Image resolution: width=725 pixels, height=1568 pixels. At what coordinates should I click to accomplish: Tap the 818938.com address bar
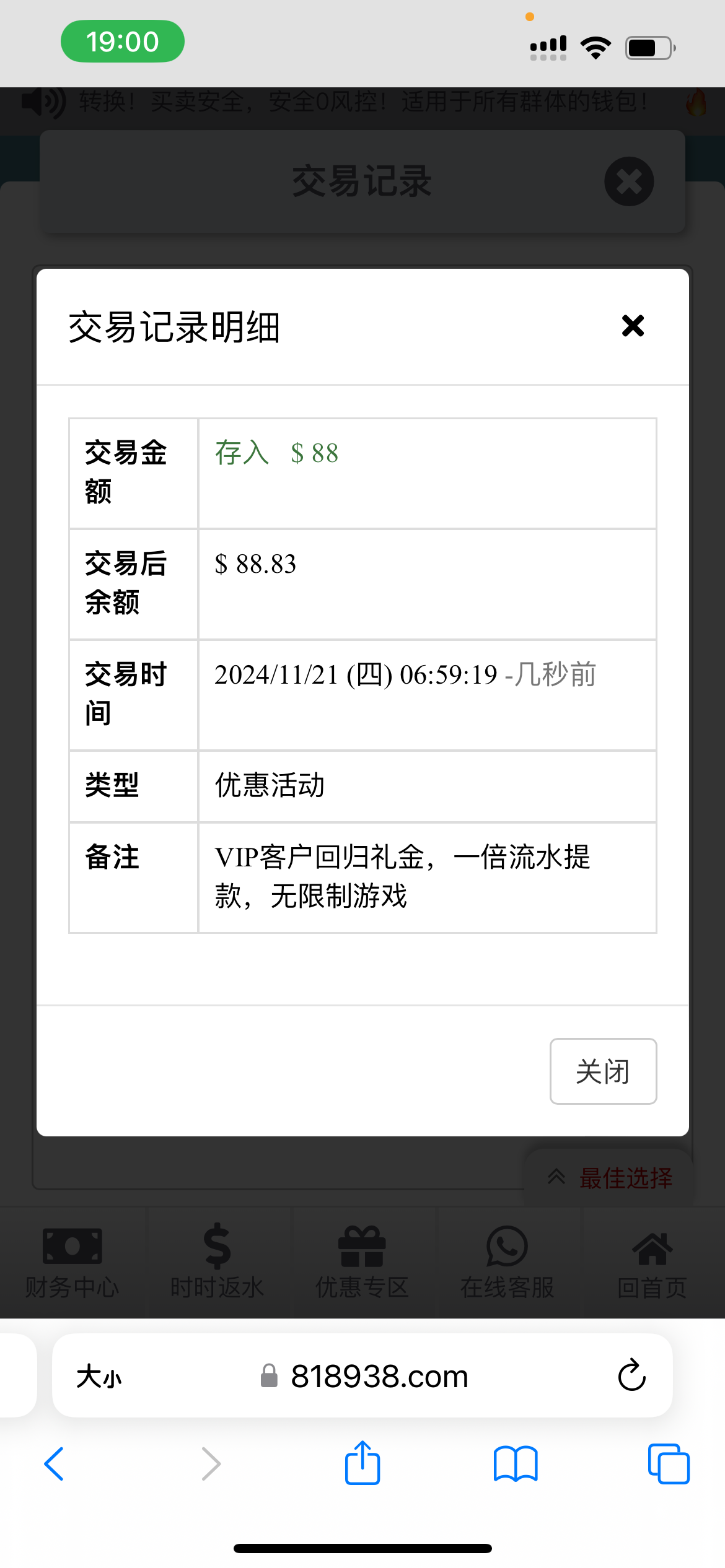point(378,1377)
